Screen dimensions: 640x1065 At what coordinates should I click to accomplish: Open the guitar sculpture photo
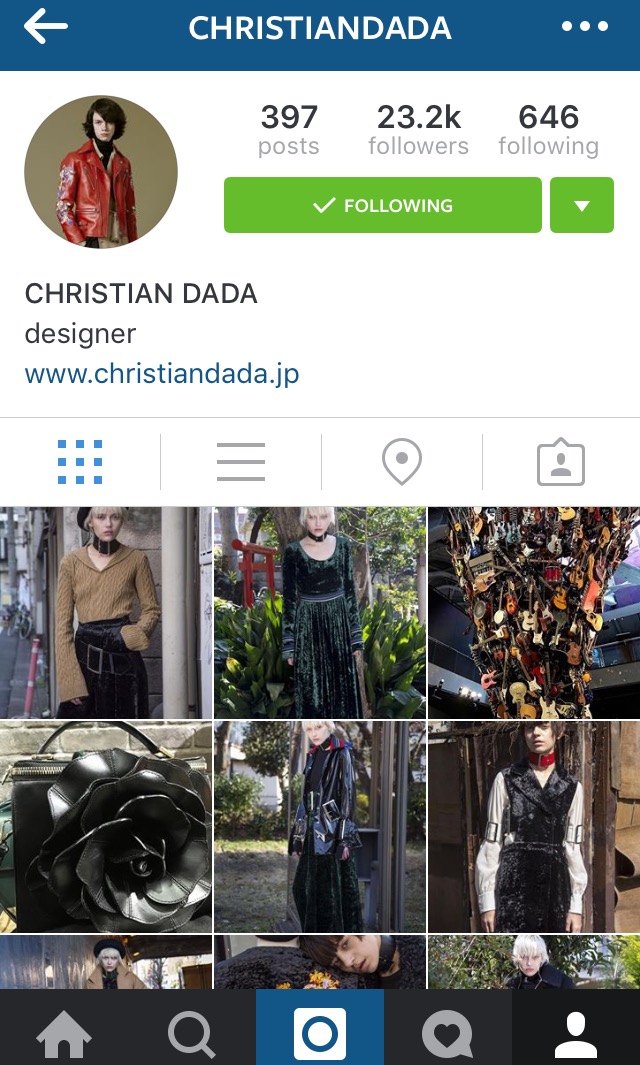(534, 612)
